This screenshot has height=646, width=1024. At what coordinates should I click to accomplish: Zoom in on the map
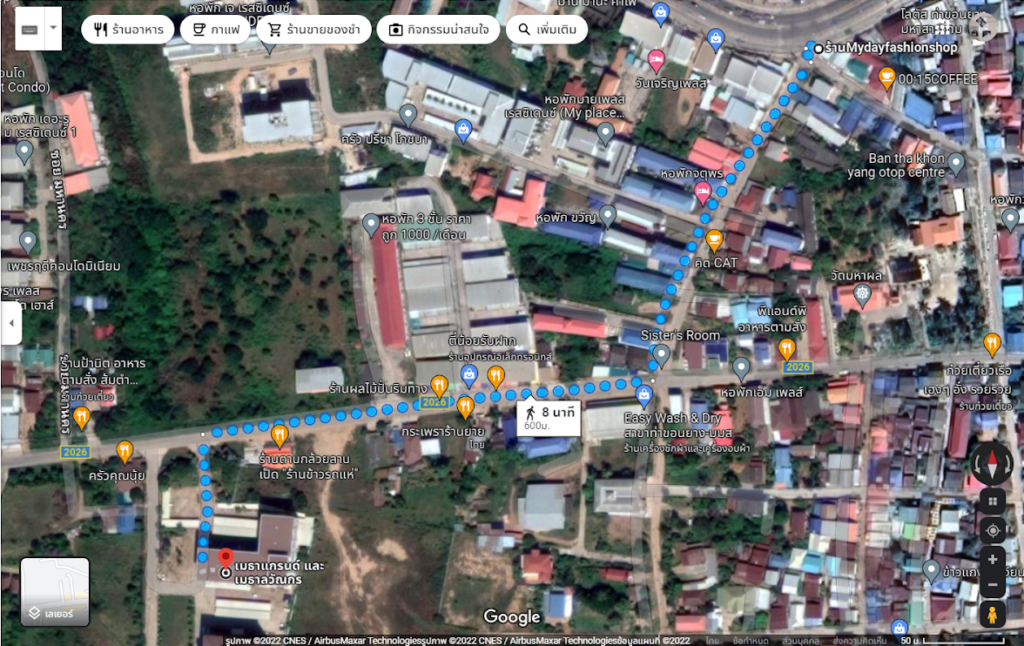pos(991,559)
